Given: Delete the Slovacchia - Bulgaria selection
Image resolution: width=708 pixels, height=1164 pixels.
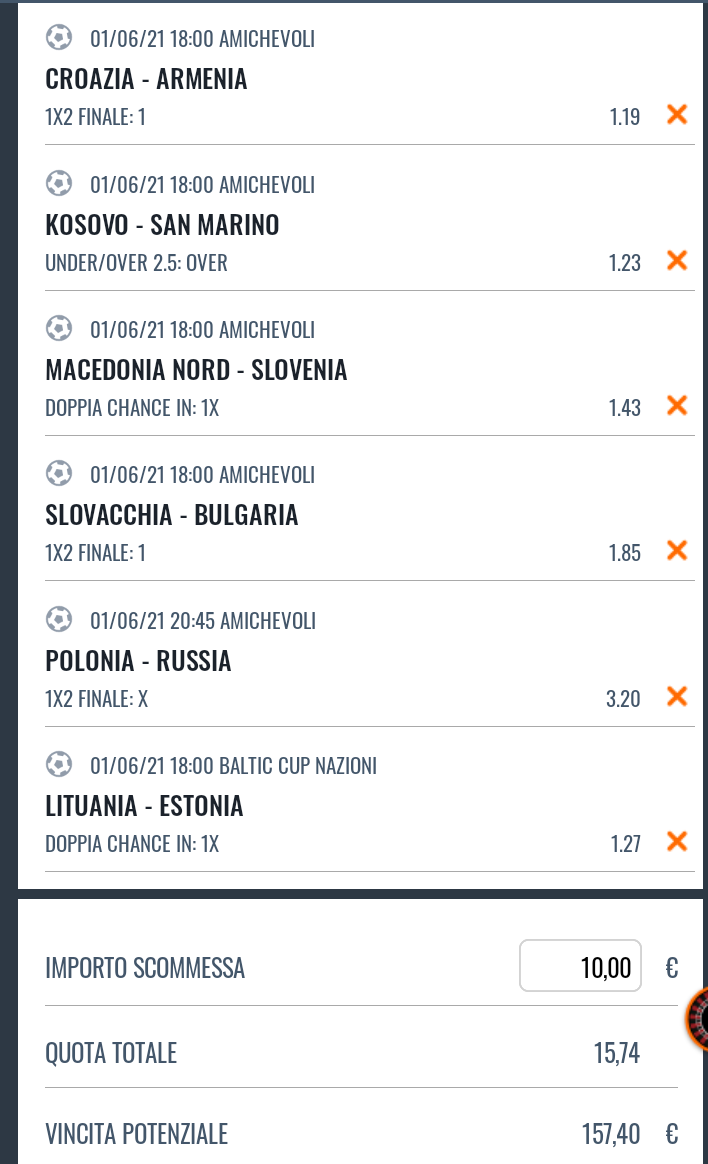Looking at the screenshot, I should pyautogui.click(x=677, y=551).
